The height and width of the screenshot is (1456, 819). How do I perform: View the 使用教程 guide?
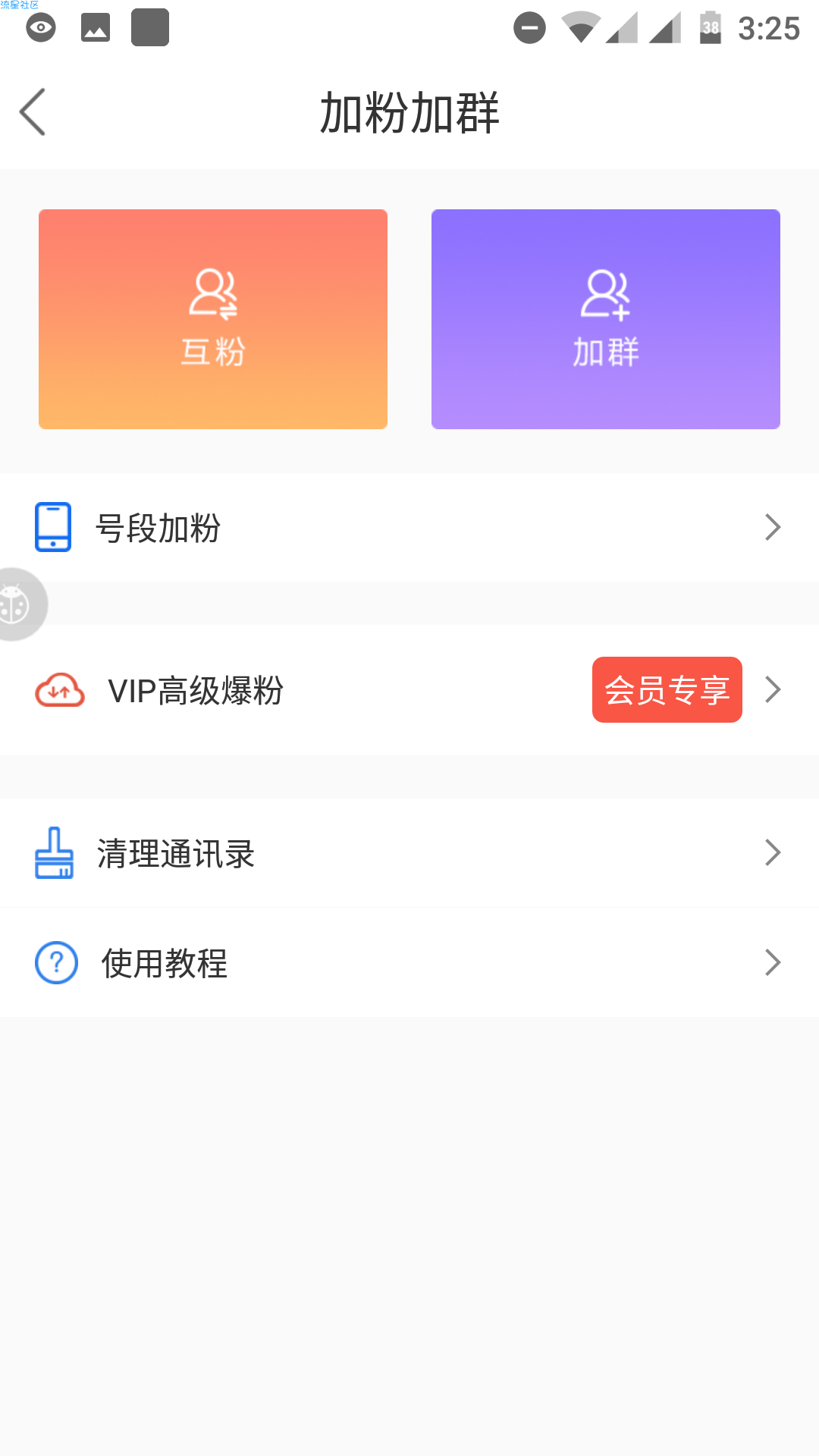pos(409,963)
